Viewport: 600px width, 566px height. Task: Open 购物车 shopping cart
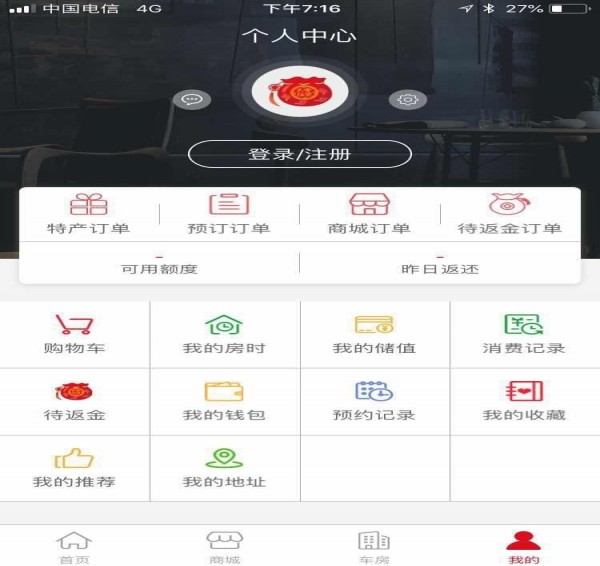pyautogui.click(x=75, y=335)
